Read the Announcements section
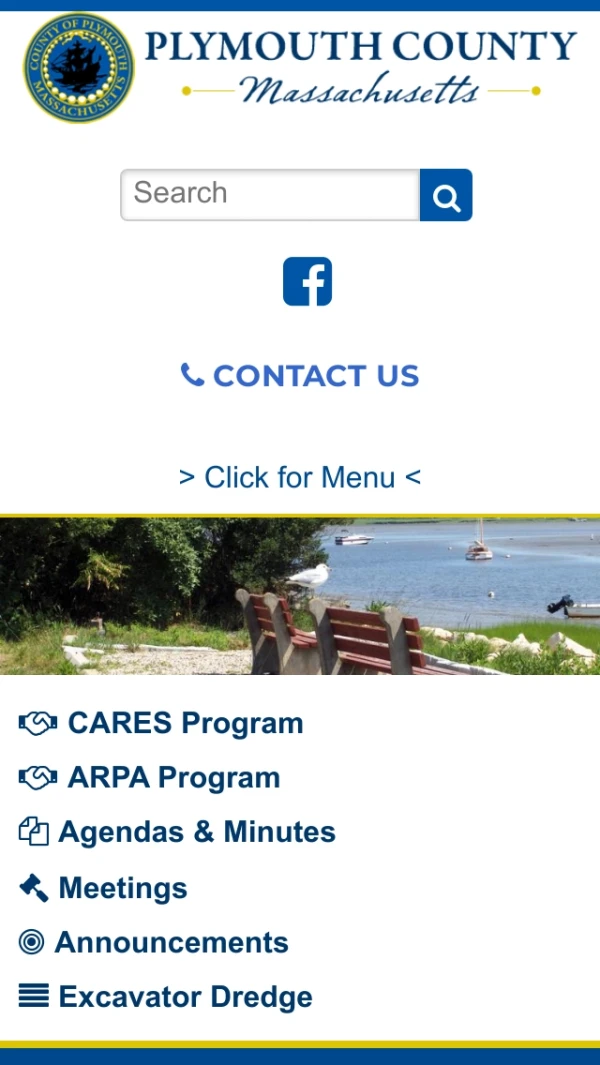600x1065 pixels. pyautogui.click(x=170, y=942)
